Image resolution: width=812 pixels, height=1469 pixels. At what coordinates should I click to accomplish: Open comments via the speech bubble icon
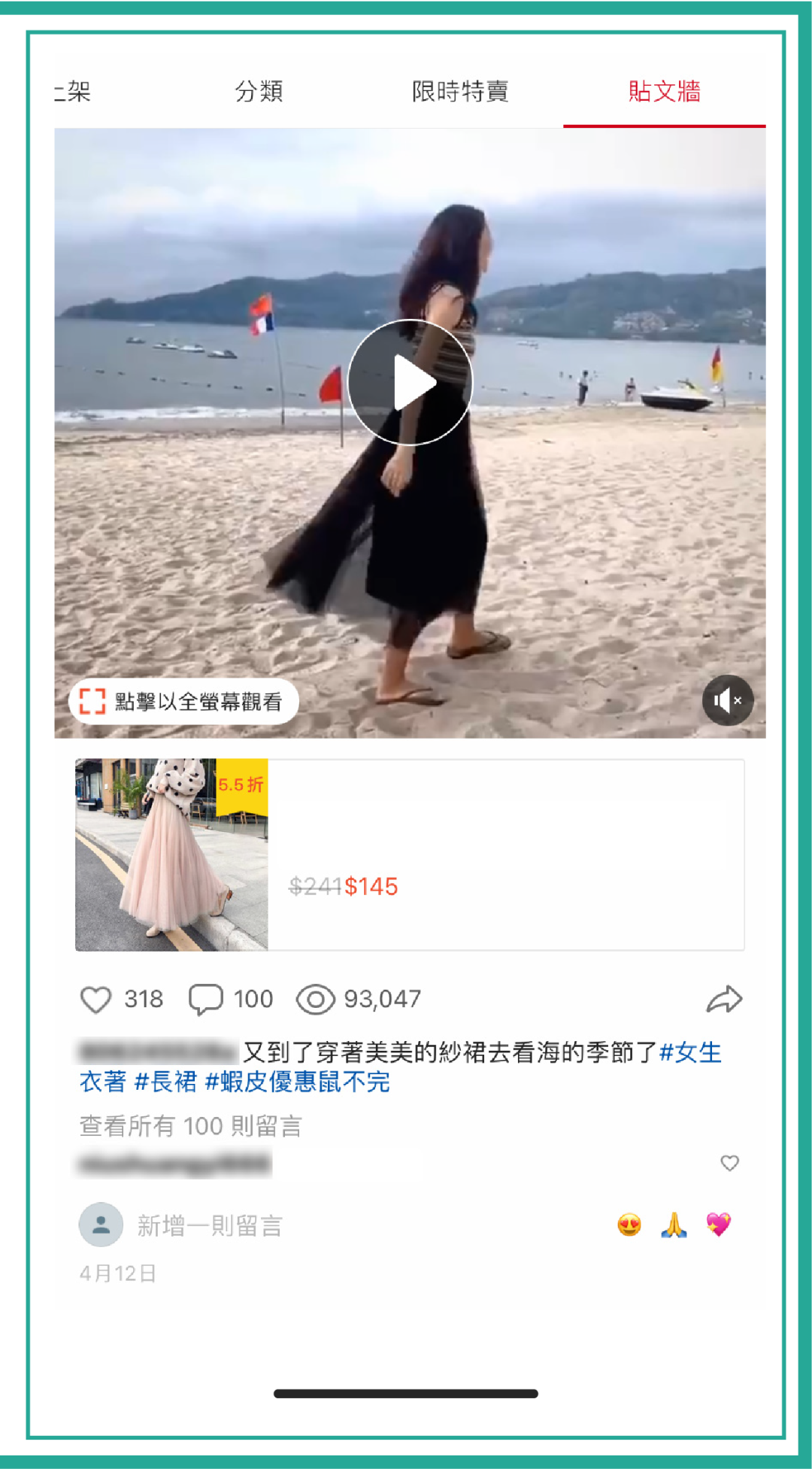click(206, 998)
